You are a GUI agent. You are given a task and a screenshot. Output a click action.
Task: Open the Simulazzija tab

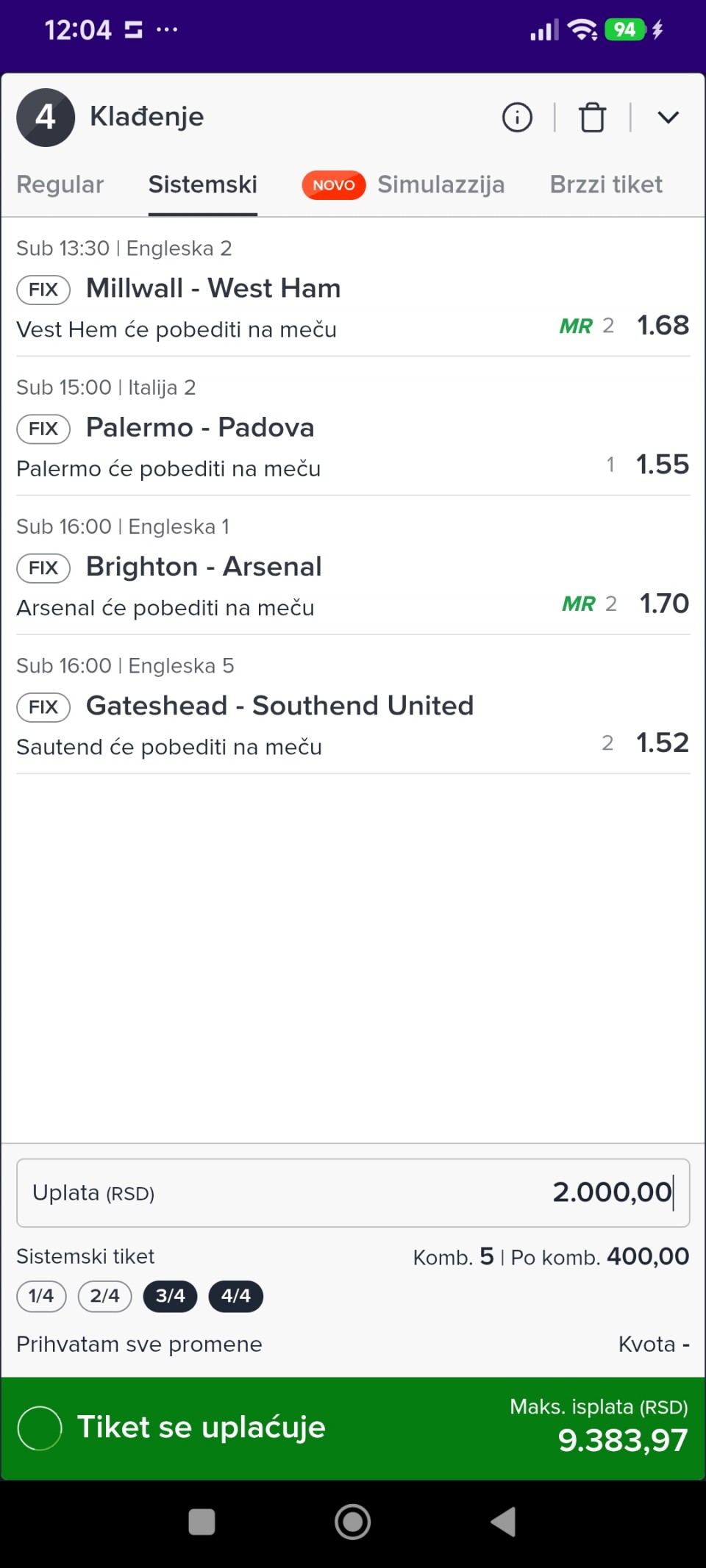(x=441, y=184)
